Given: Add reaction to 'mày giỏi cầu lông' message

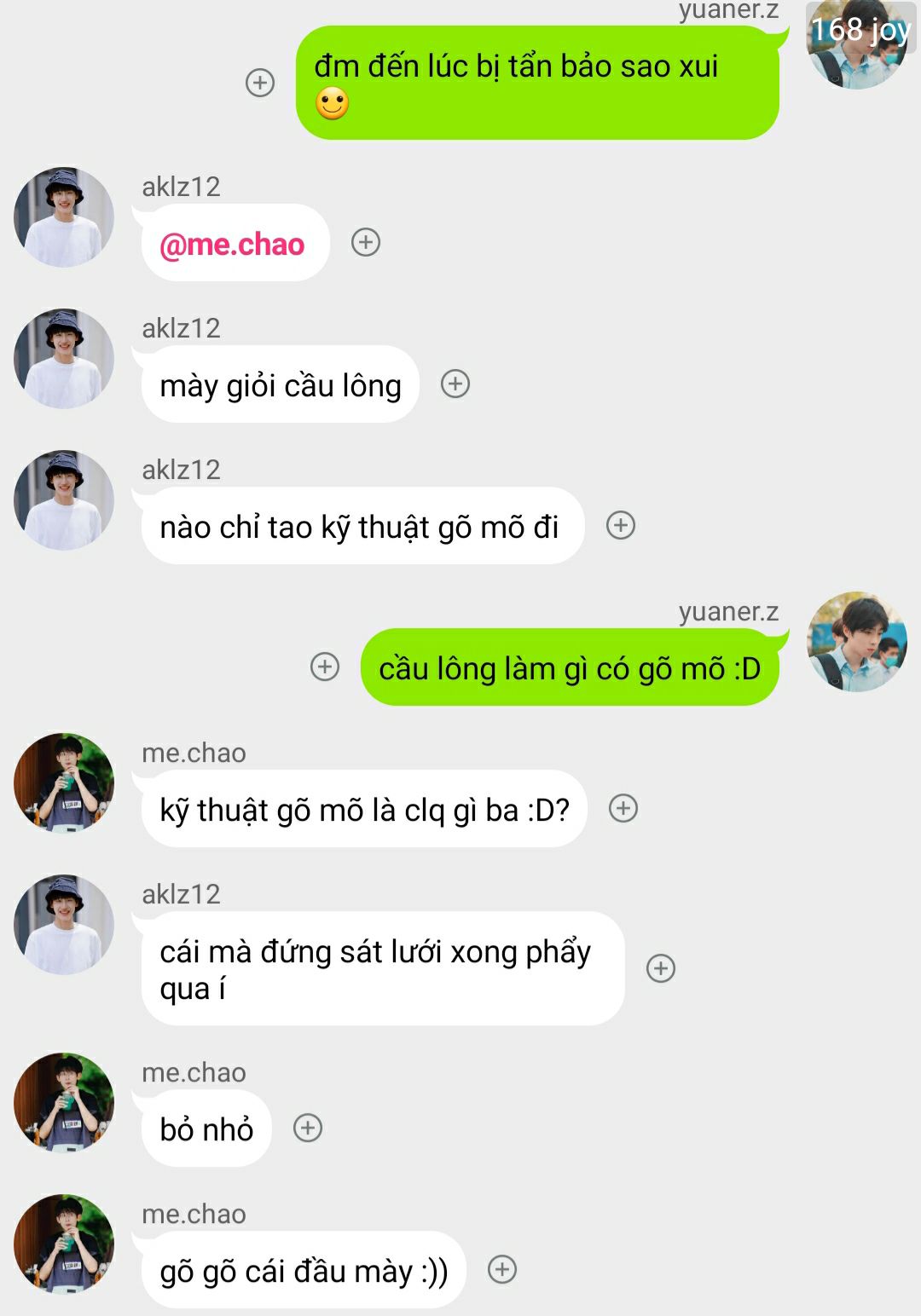Looking at the screenshot, I should (455, 384).
